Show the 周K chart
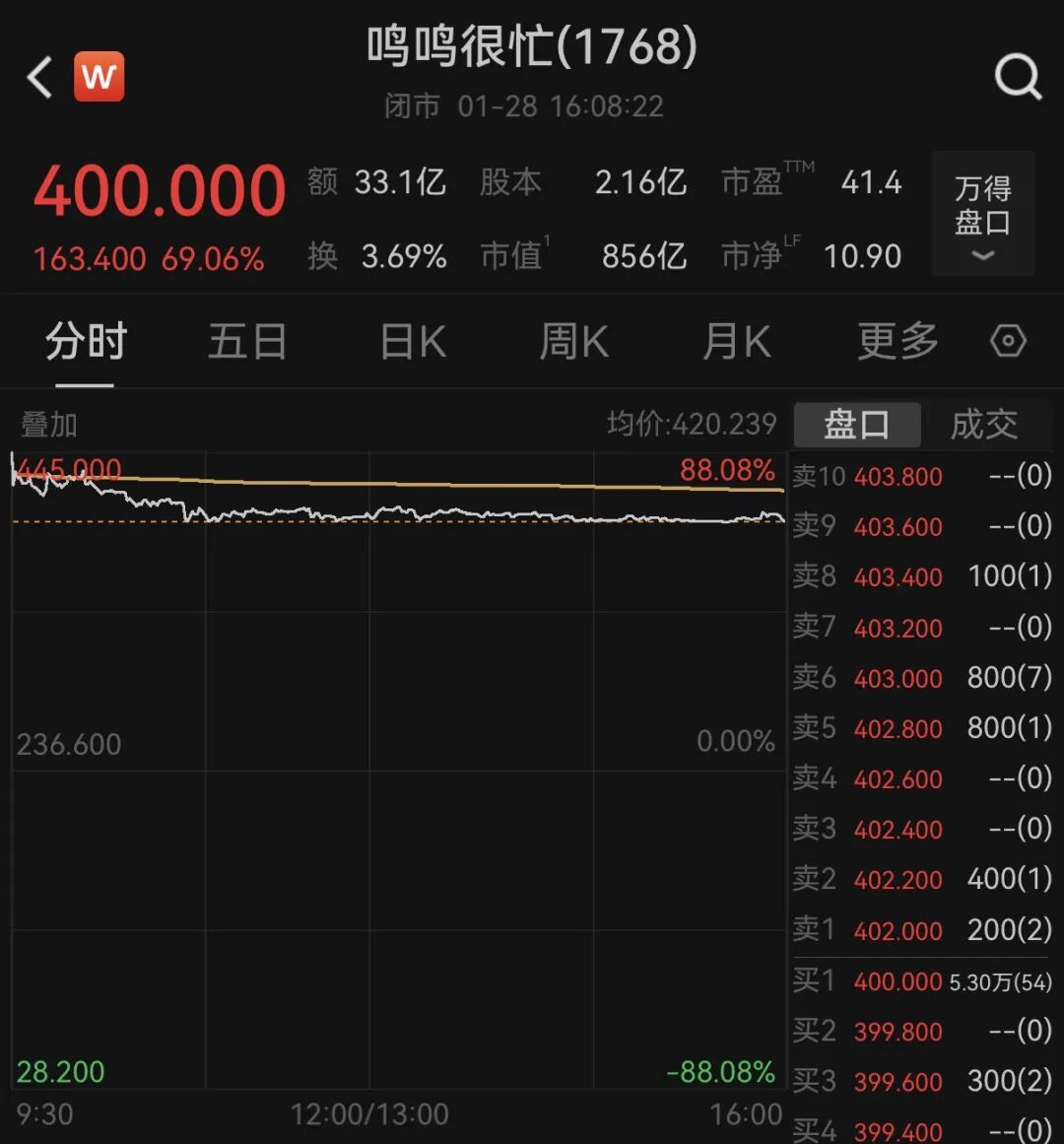1064x1144 pixels. [x=574, y=343]
